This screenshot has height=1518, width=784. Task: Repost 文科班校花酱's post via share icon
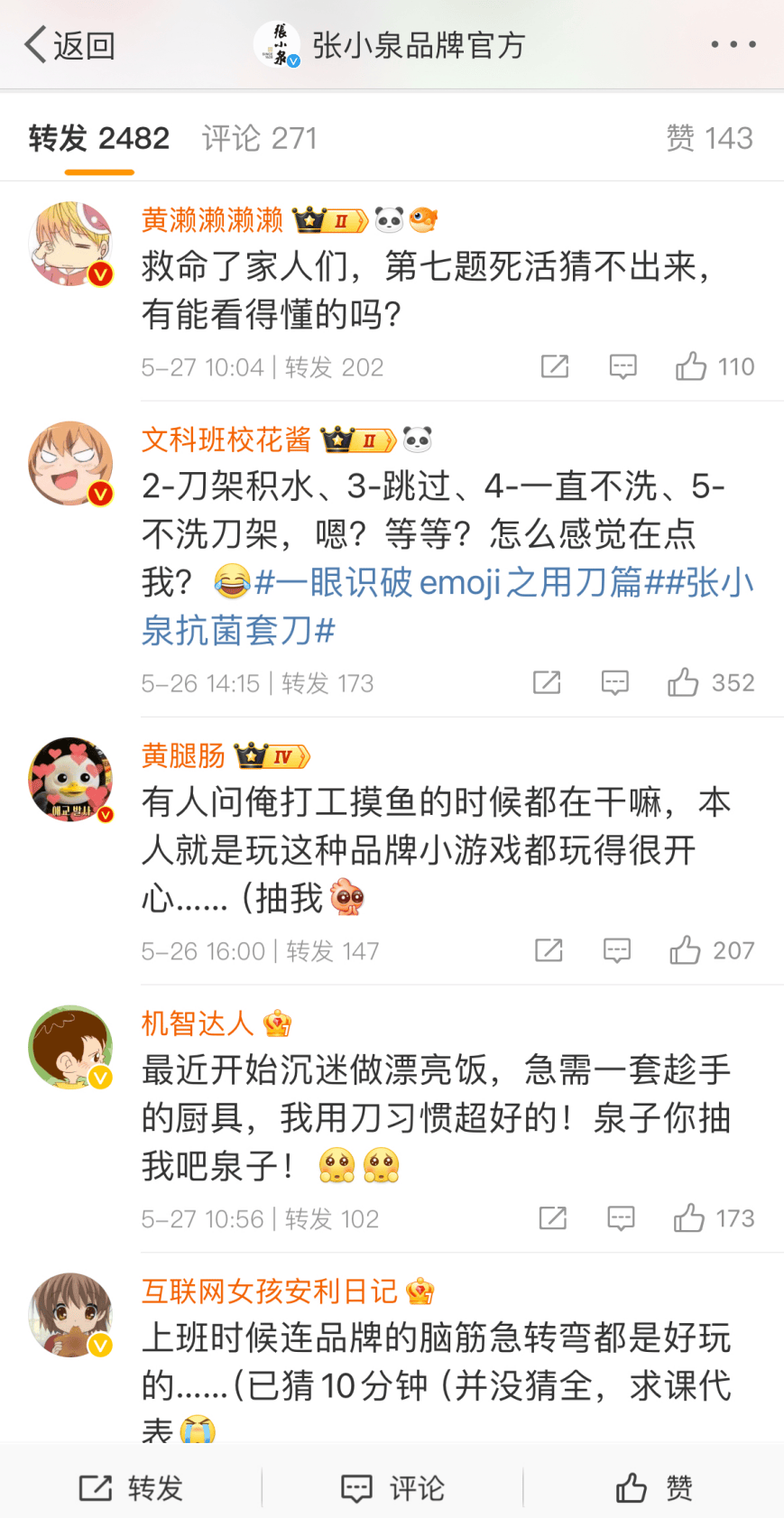pos(547,682)
